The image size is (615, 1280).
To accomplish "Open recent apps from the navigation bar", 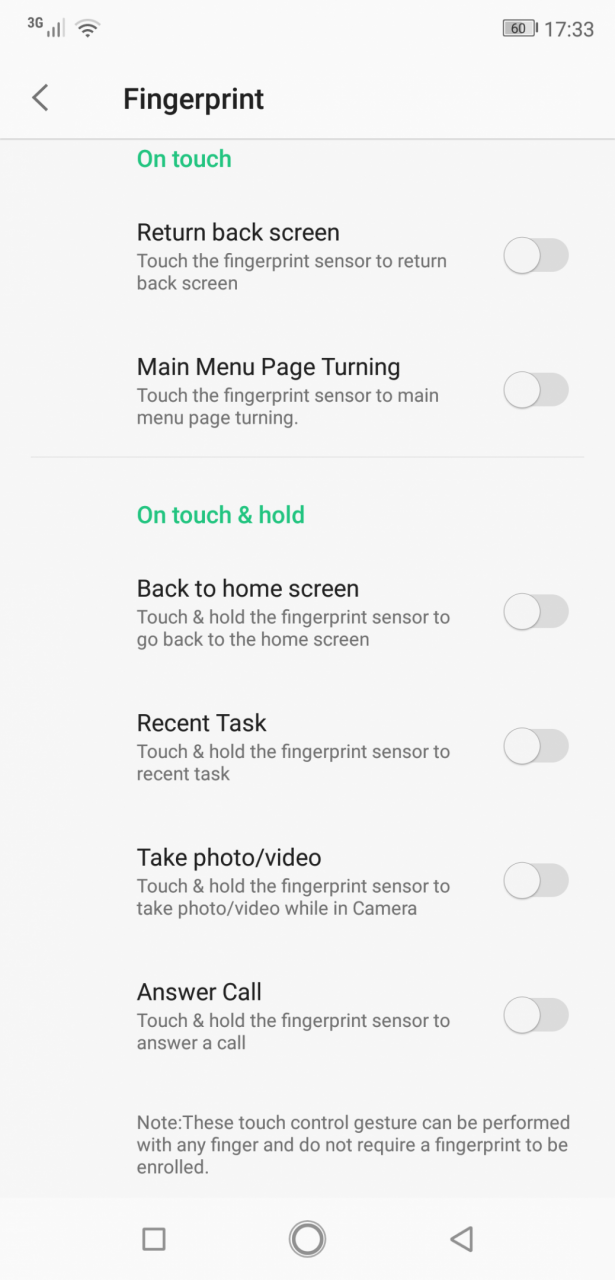I will pos(154,1240).
